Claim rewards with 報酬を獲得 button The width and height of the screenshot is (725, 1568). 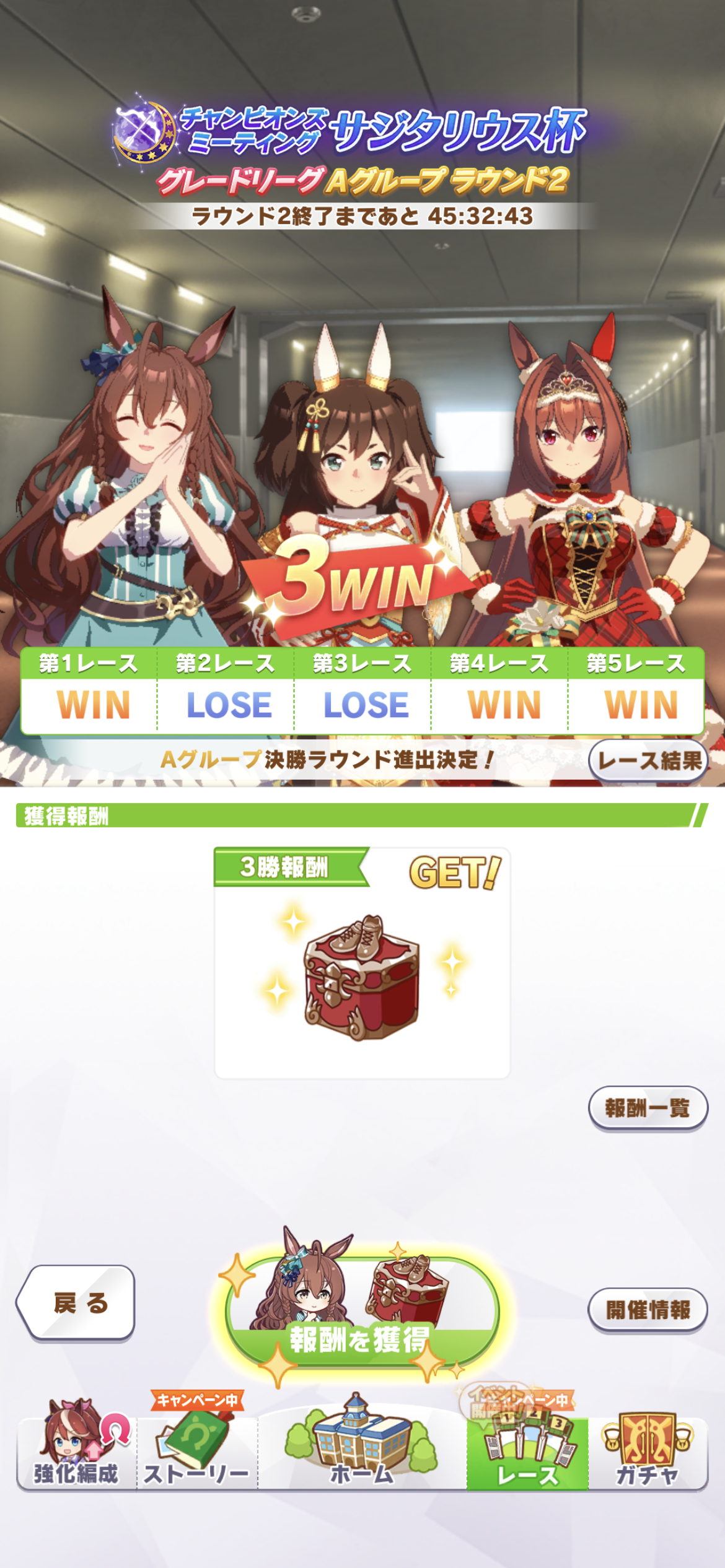tap(362, 1312)
